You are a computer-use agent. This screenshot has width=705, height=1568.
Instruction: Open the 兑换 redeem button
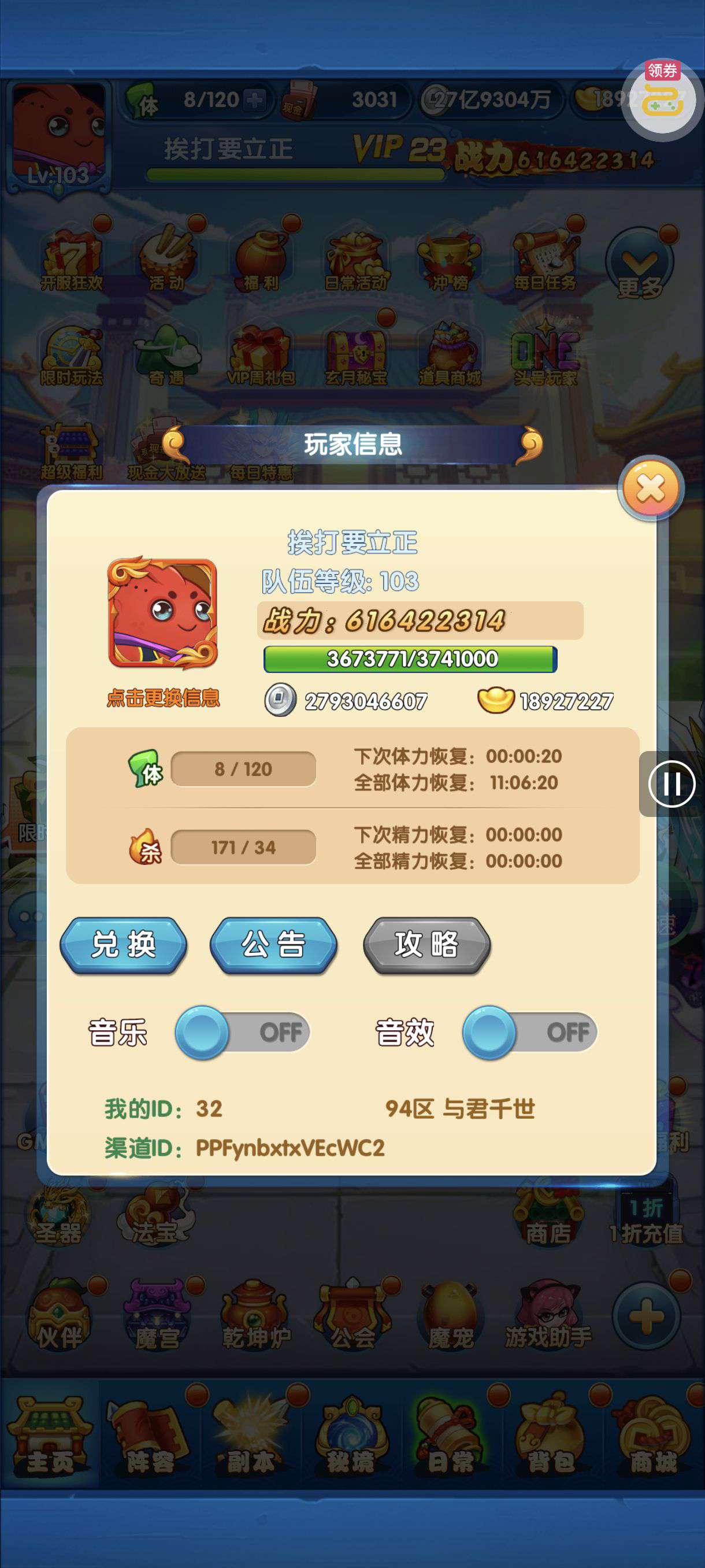pos(124,945)
